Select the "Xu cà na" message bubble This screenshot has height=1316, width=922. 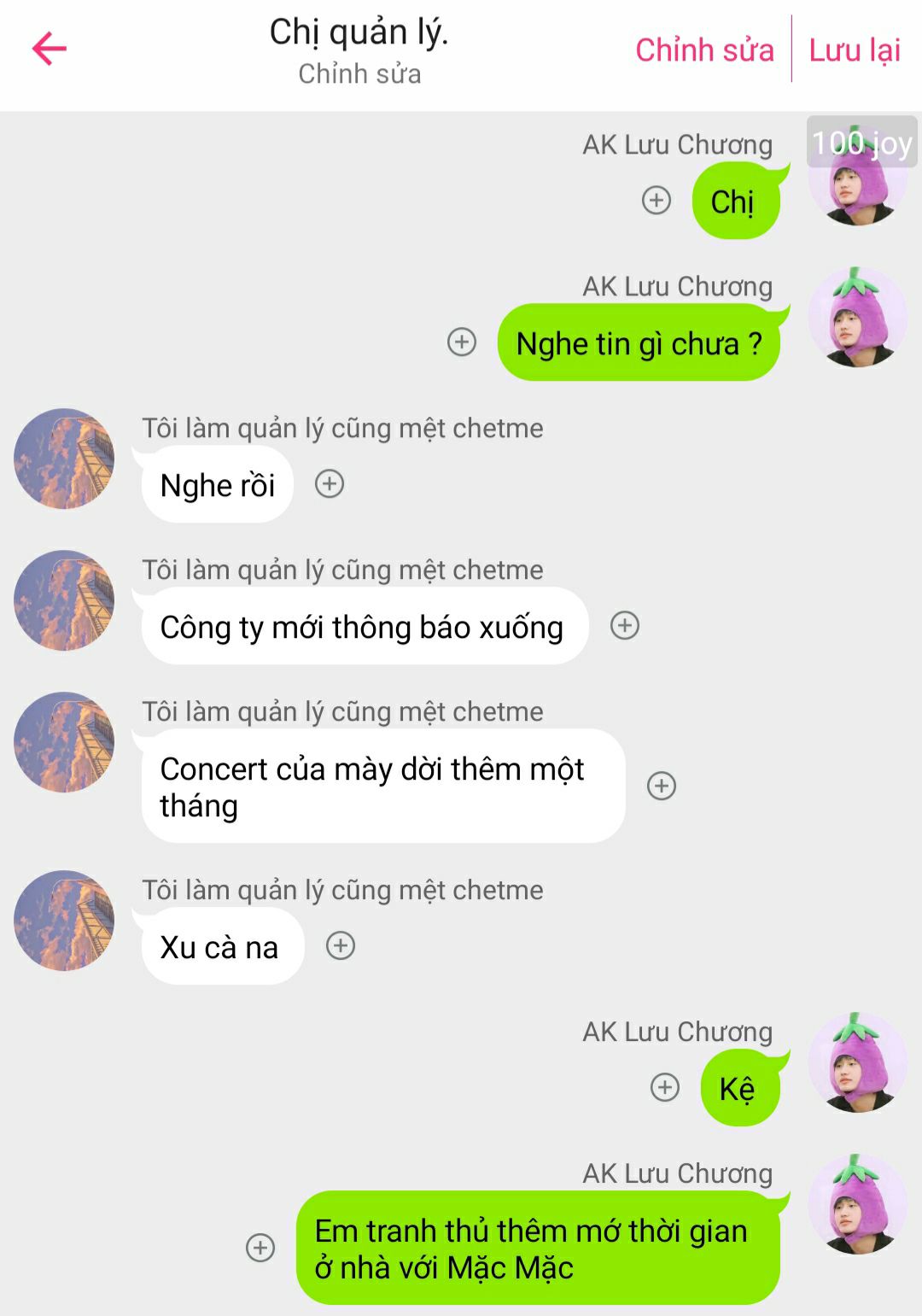[x=220, y=947]
